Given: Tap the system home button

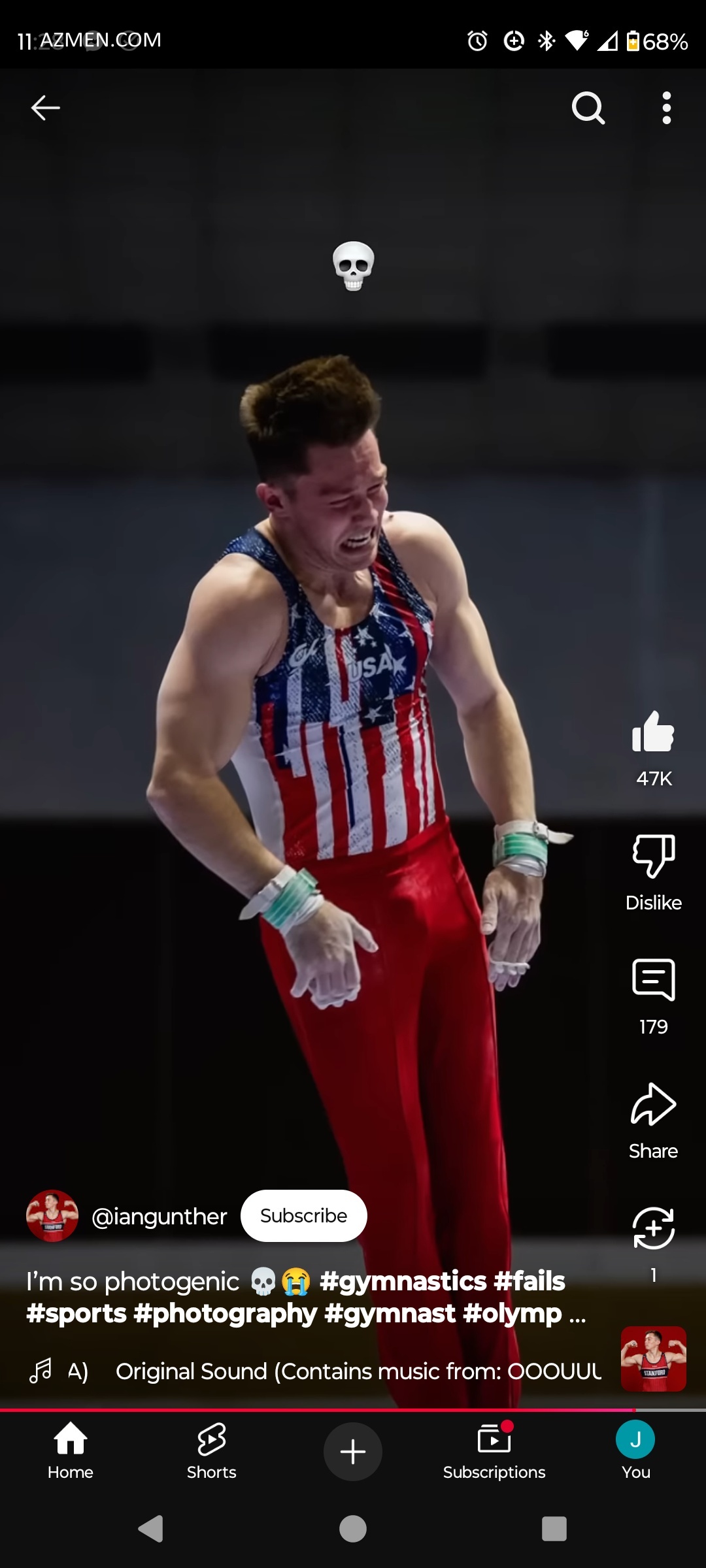Looking at the screenshot, I should click(353, 1529).
